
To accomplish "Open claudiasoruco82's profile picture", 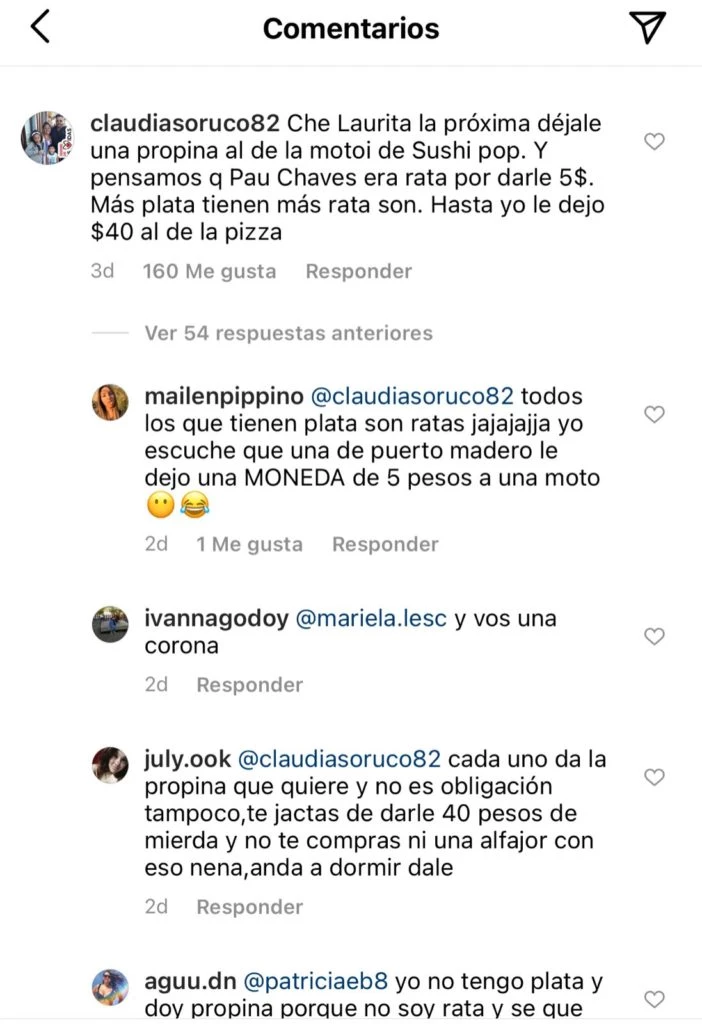I will [x=47, y=138].
